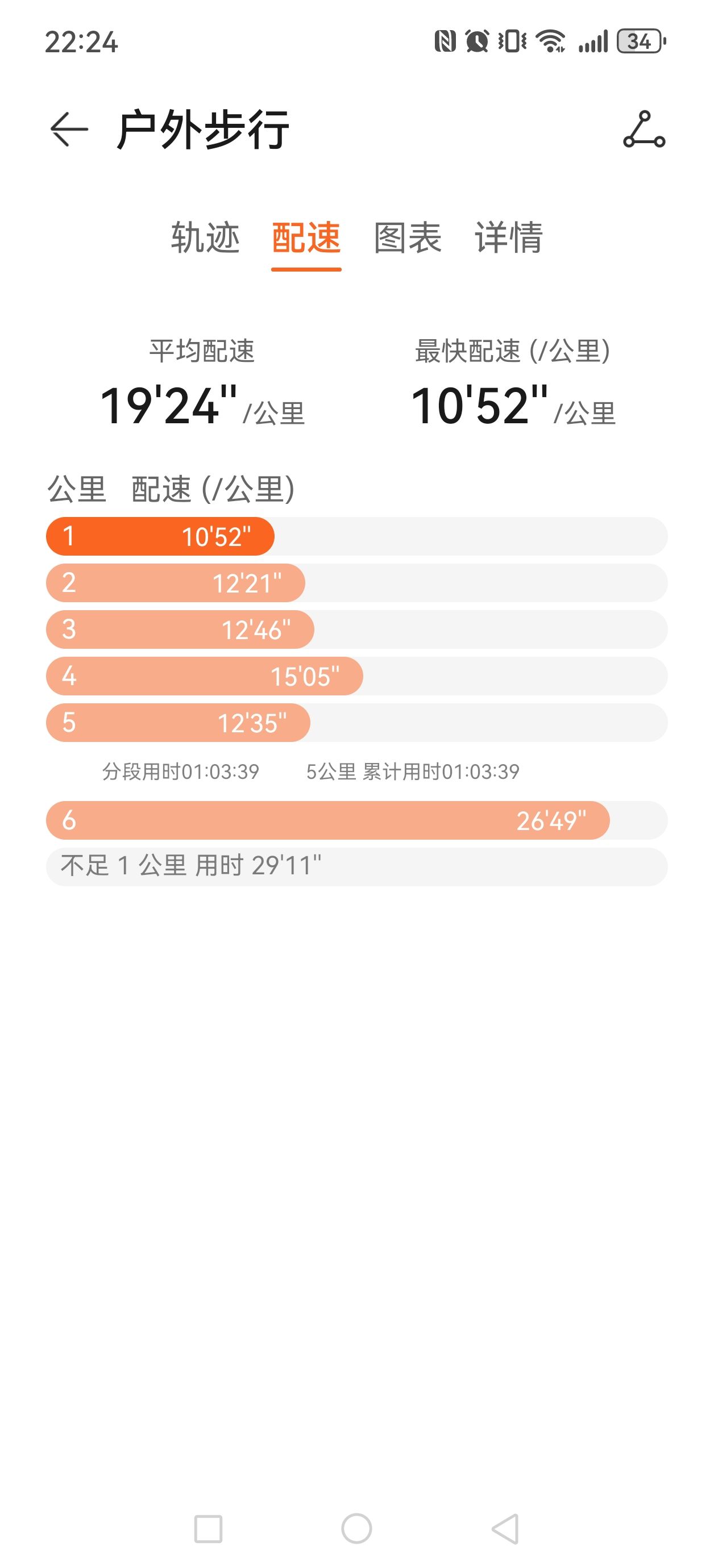Image resolution: width=714 pixels, height=1568 pixels.
Task: Go back using the top-left arrow
Action: (x=69, y=129)
